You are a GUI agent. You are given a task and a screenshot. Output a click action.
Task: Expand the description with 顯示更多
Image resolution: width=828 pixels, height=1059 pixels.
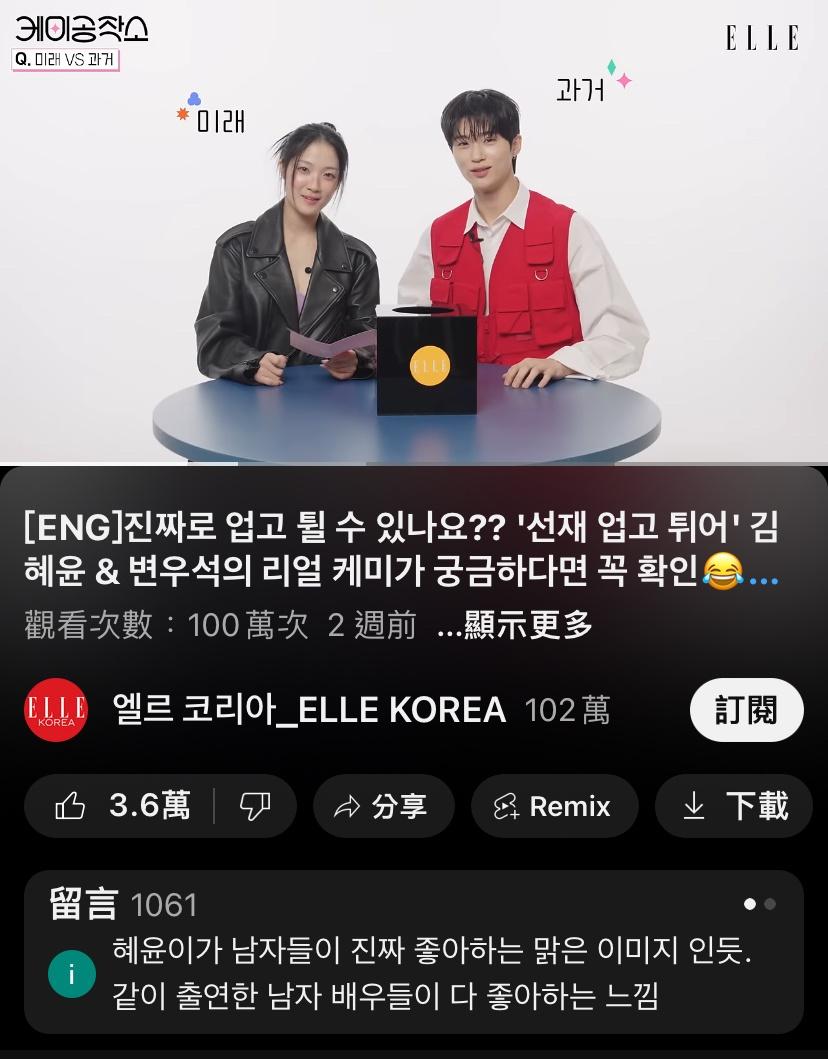point(515,625)
